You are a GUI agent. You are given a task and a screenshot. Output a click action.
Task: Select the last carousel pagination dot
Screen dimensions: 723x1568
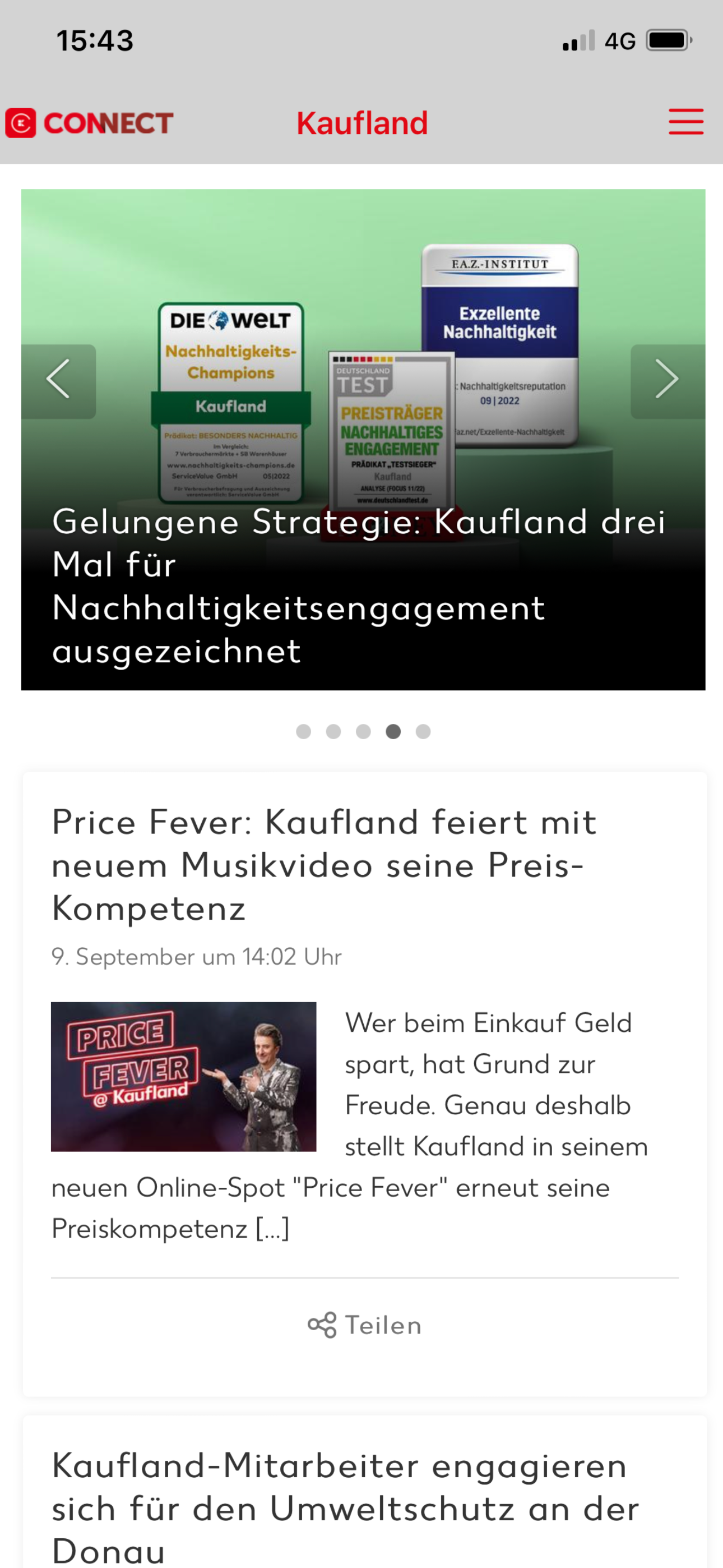pyautogui.click(x=424, y=732)
